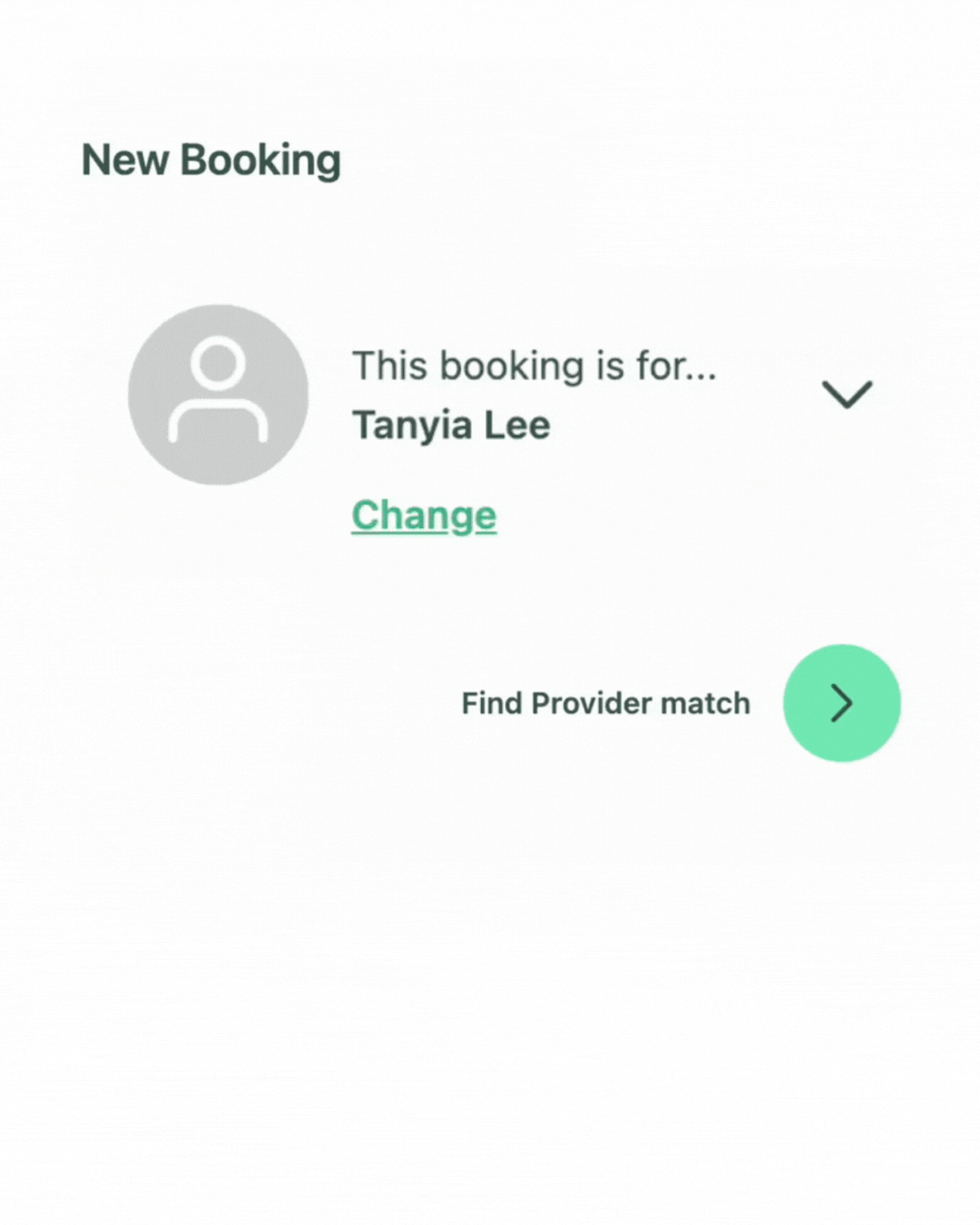Tap the underlined Change link
The image size is (980, 1225).
(424, 515)
